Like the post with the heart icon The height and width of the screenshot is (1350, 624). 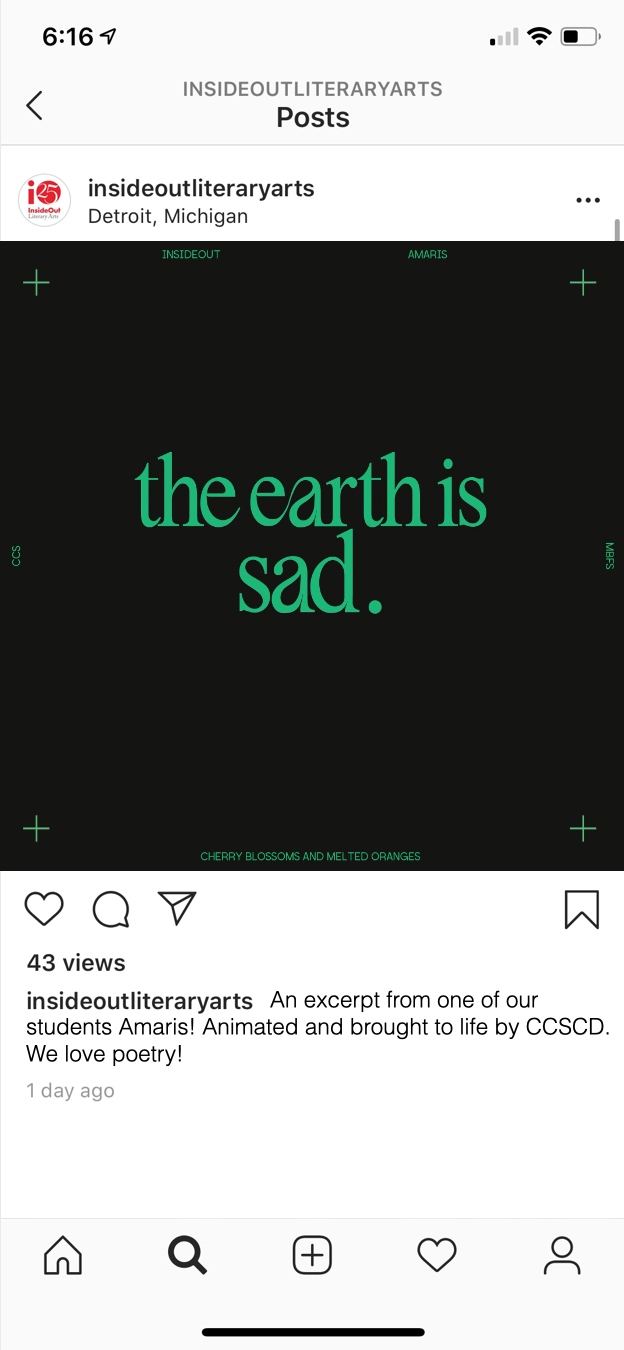coord(44,908)
